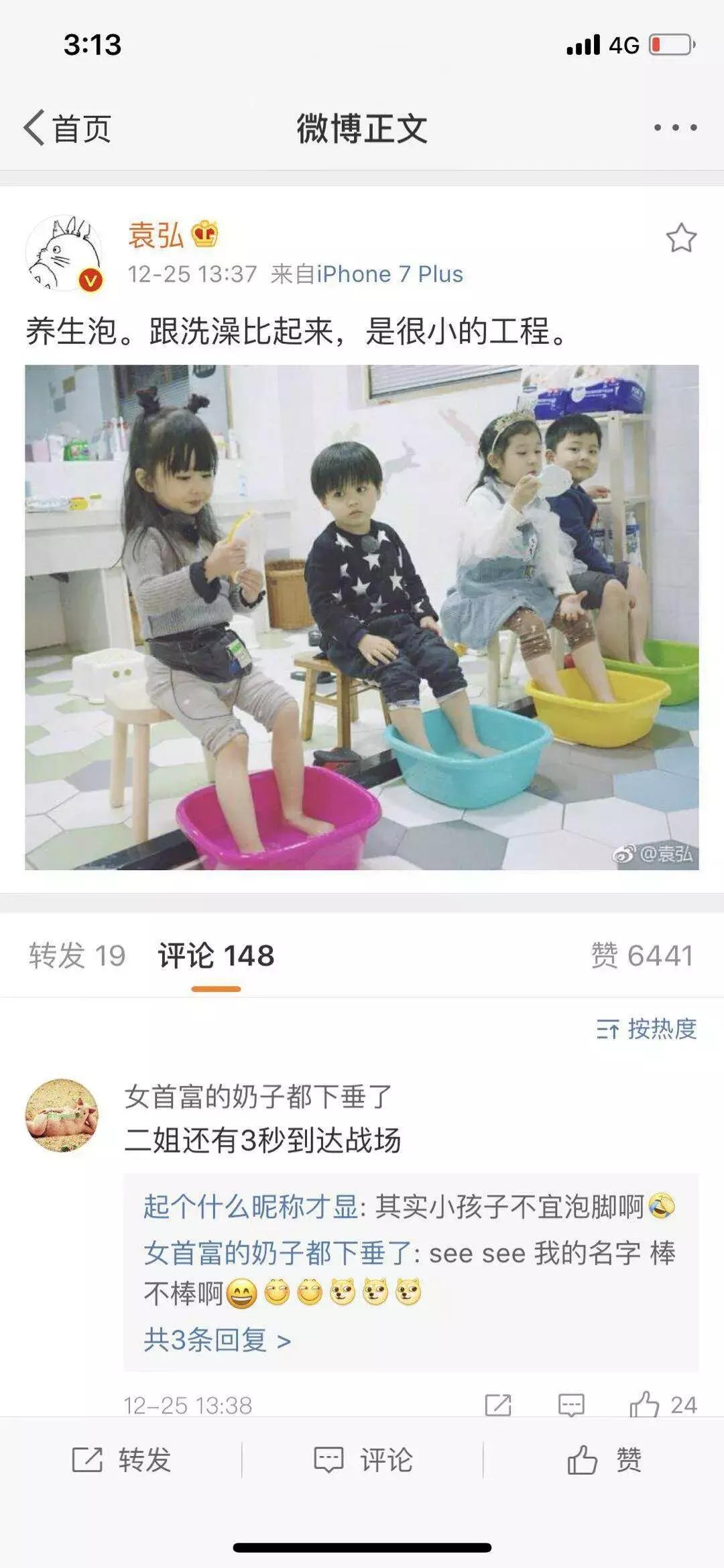Show the 赞 6441 likes list
Image resolution: width=724 pixels, height=1568 pixels.
(x=642, y=955)
